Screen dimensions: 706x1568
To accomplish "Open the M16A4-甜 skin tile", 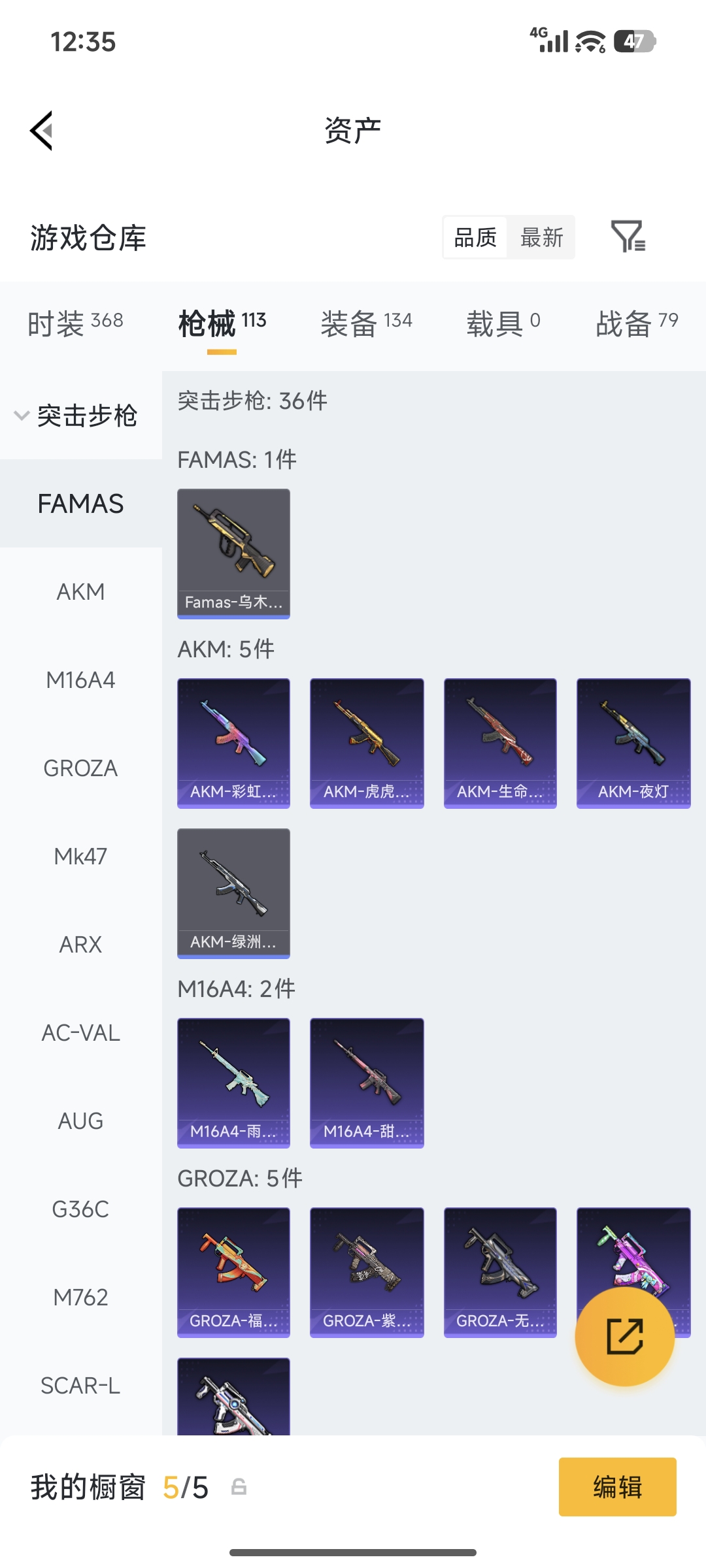I will click(x=367, y=1083).
